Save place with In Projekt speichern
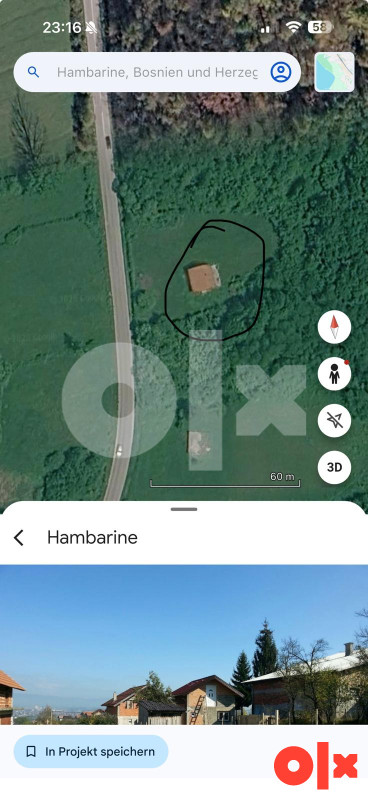Image resolution: width=368 pixels, height=800 pixels. [91, 752]
